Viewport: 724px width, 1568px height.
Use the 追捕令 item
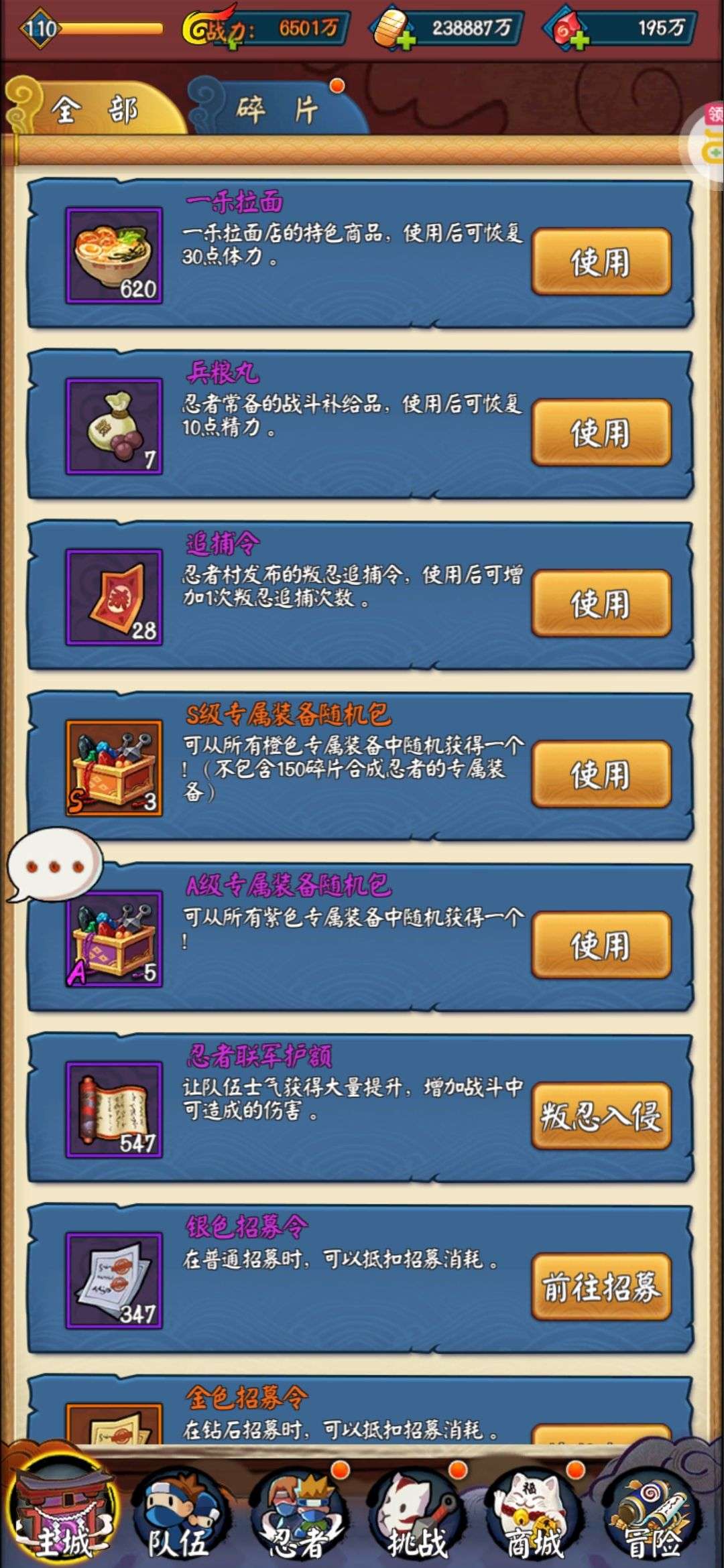tap(601, 603)
